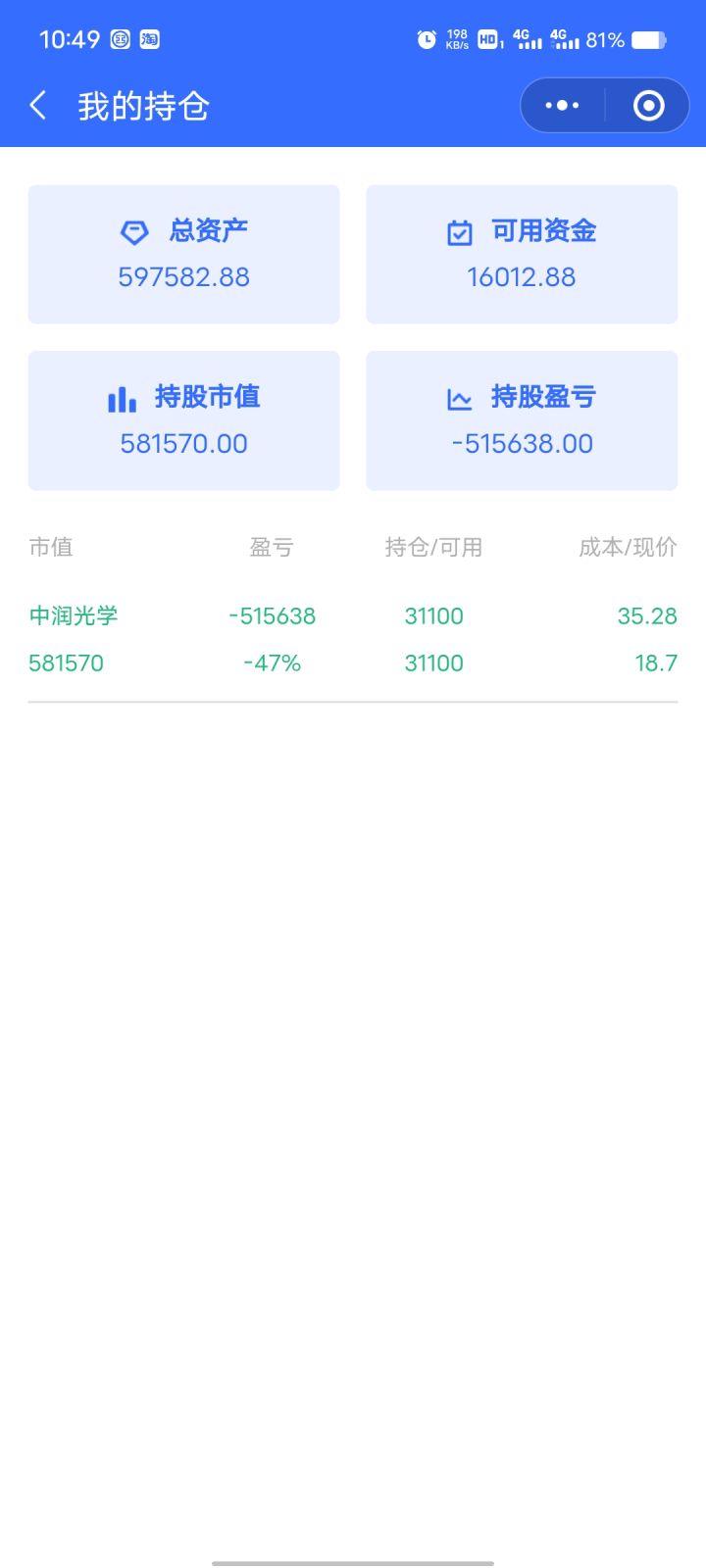Open the 中润光学 holding row
This screenshot has height=1568, width=706.
[353, 639]
